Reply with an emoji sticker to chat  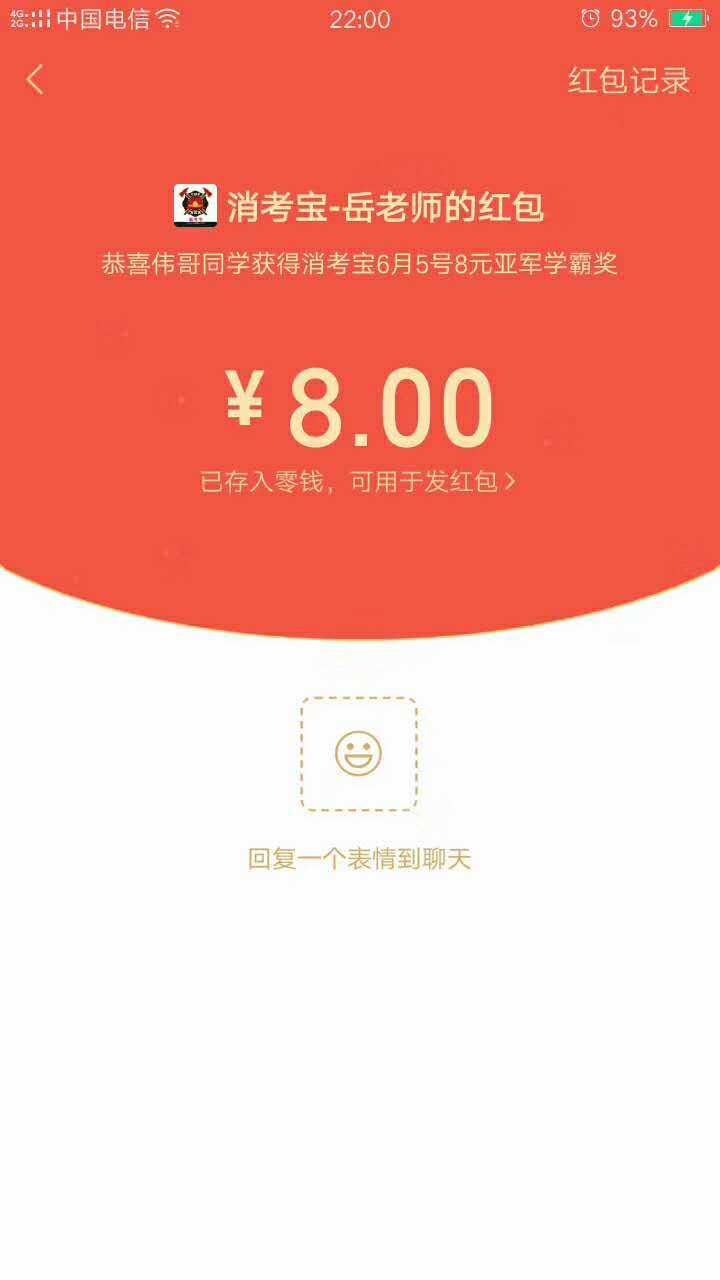click(359, 754)
